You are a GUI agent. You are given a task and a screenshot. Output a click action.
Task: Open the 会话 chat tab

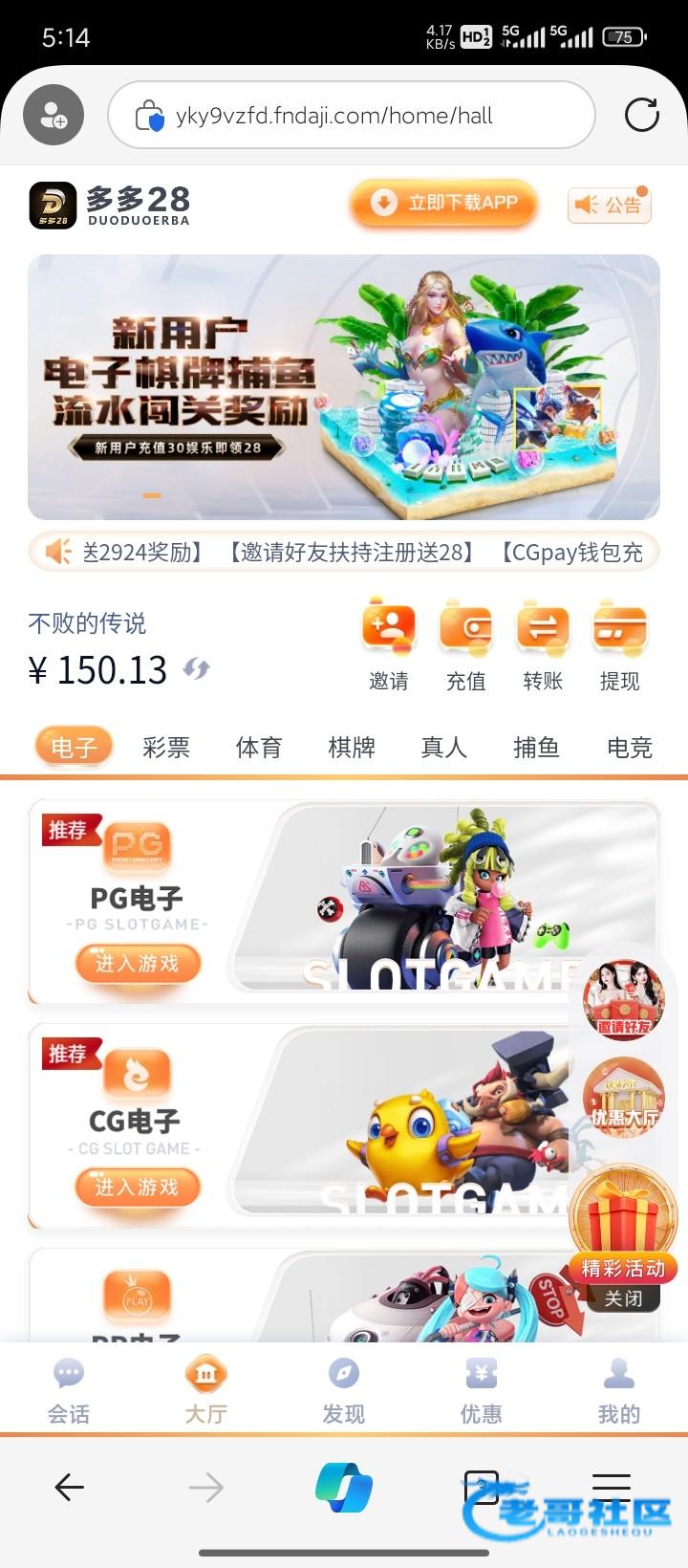(69, 1389)
